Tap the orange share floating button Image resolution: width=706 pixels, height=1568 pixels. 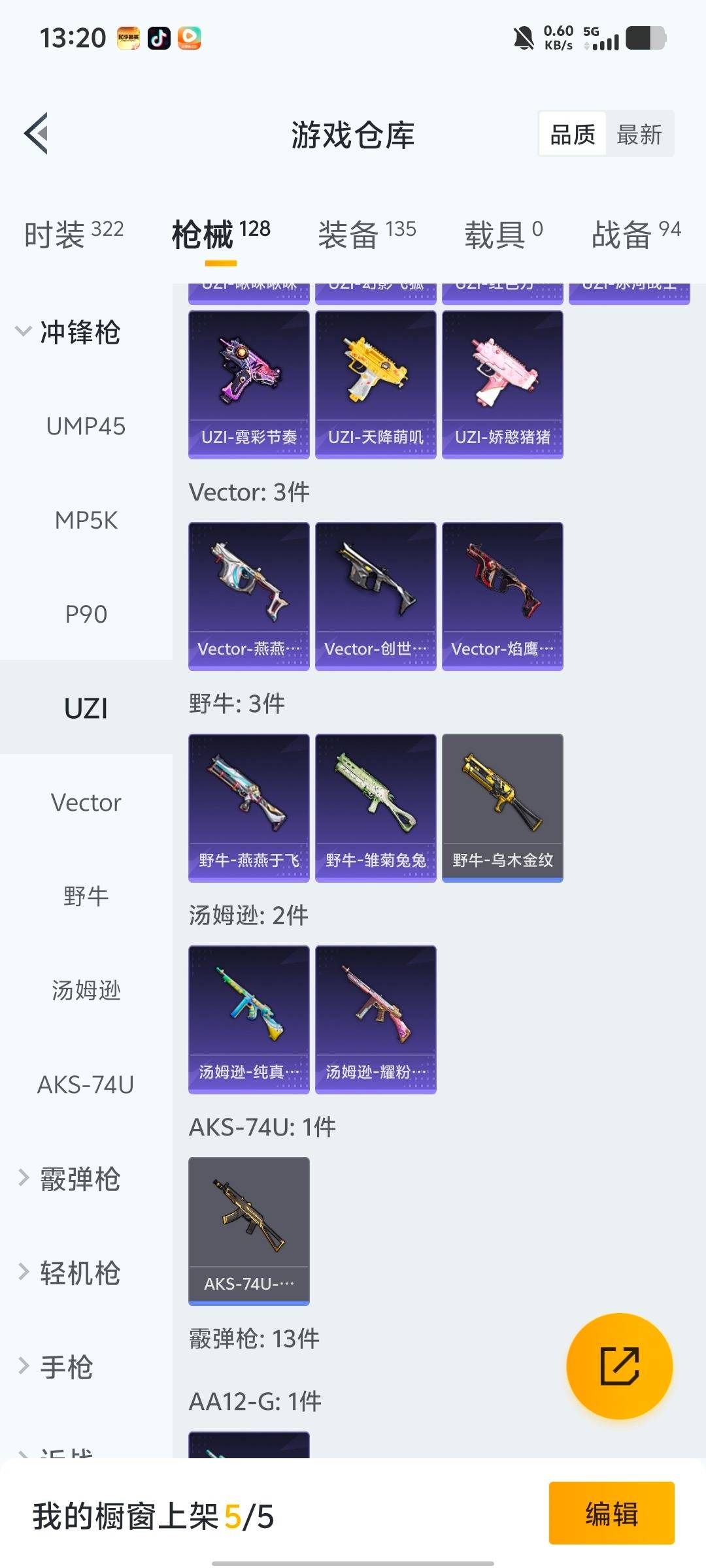click(619, 1365)
